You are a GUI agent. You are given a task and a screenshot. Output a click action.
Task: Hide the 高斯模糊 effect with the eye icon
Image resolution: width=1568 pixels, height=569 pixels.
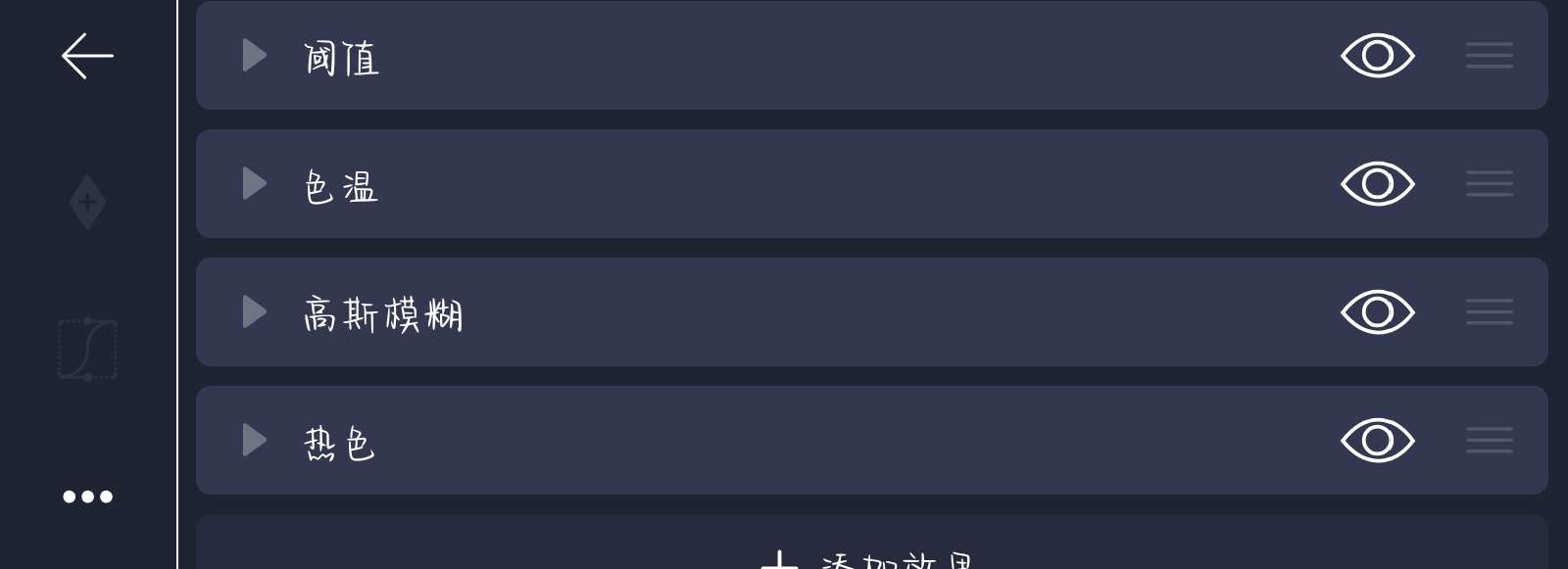[1377, 312]
